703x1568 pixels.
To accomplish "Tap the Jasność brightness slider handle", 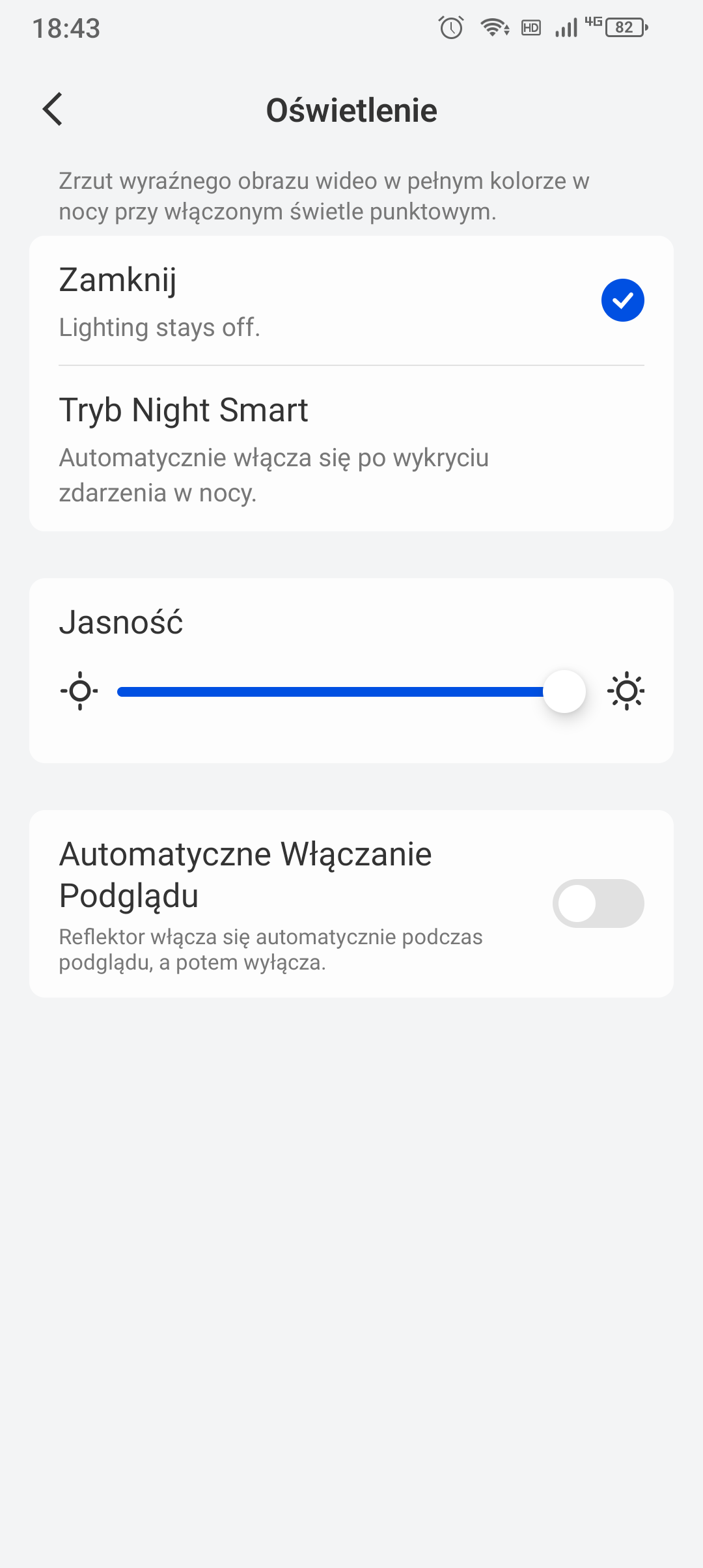I will (x=564, y=692).
